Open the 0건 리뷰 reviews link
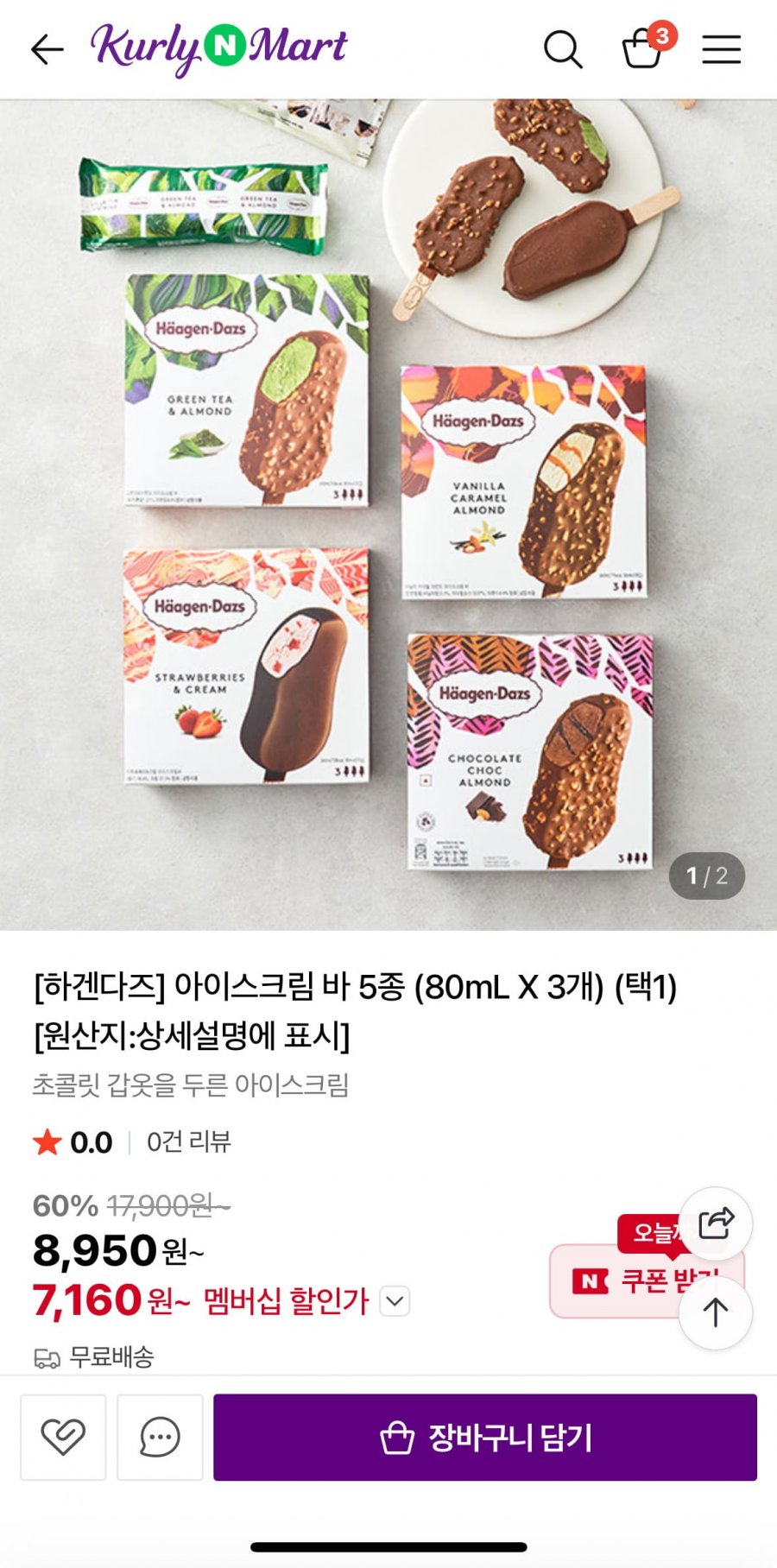Image resolution: width=777 pixels, height=1568 pixels. [x=189, y=1142]
